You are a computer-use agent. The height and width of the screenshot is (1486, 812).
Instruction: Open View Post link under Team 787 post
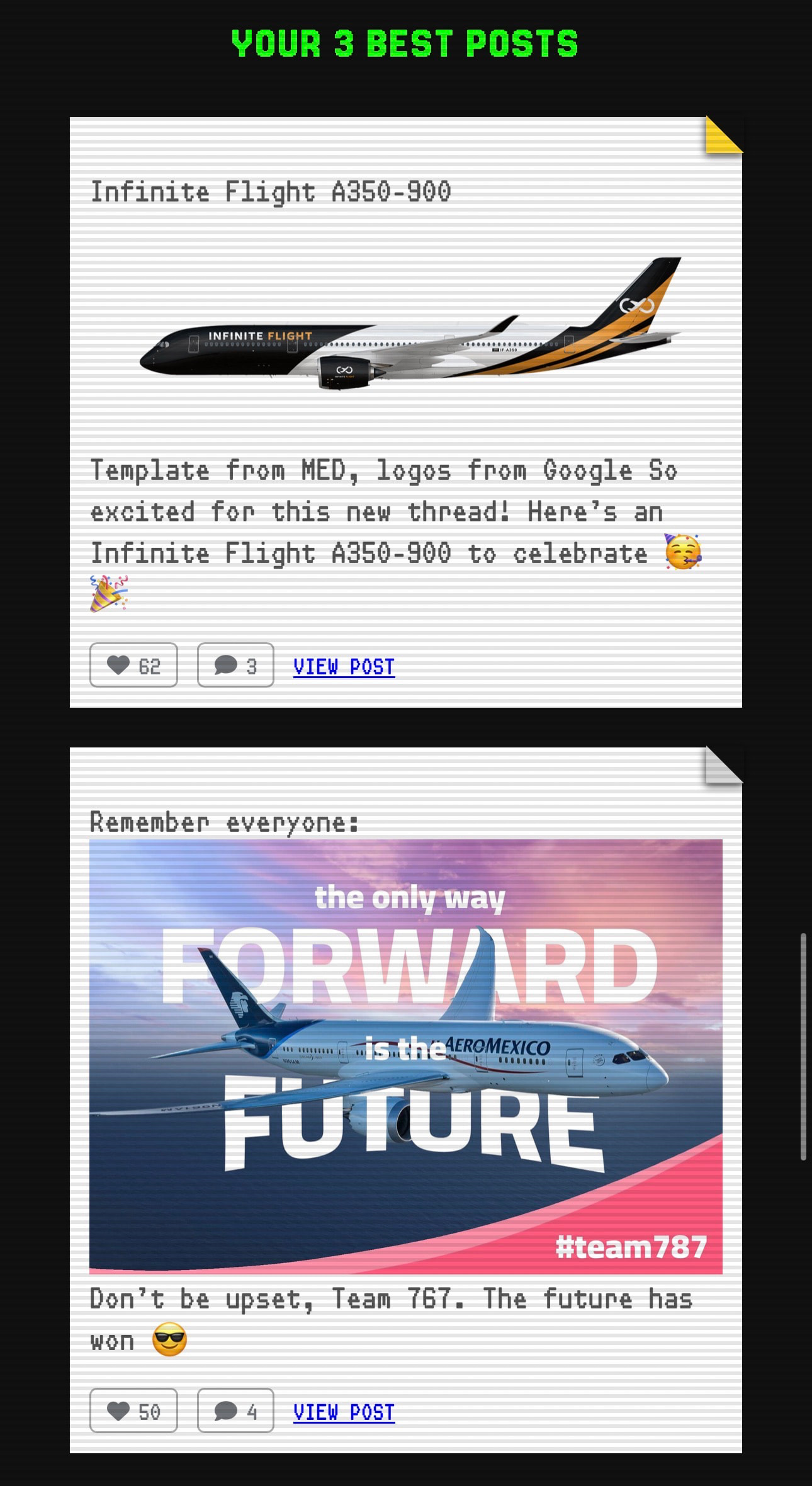[344, 1412]
